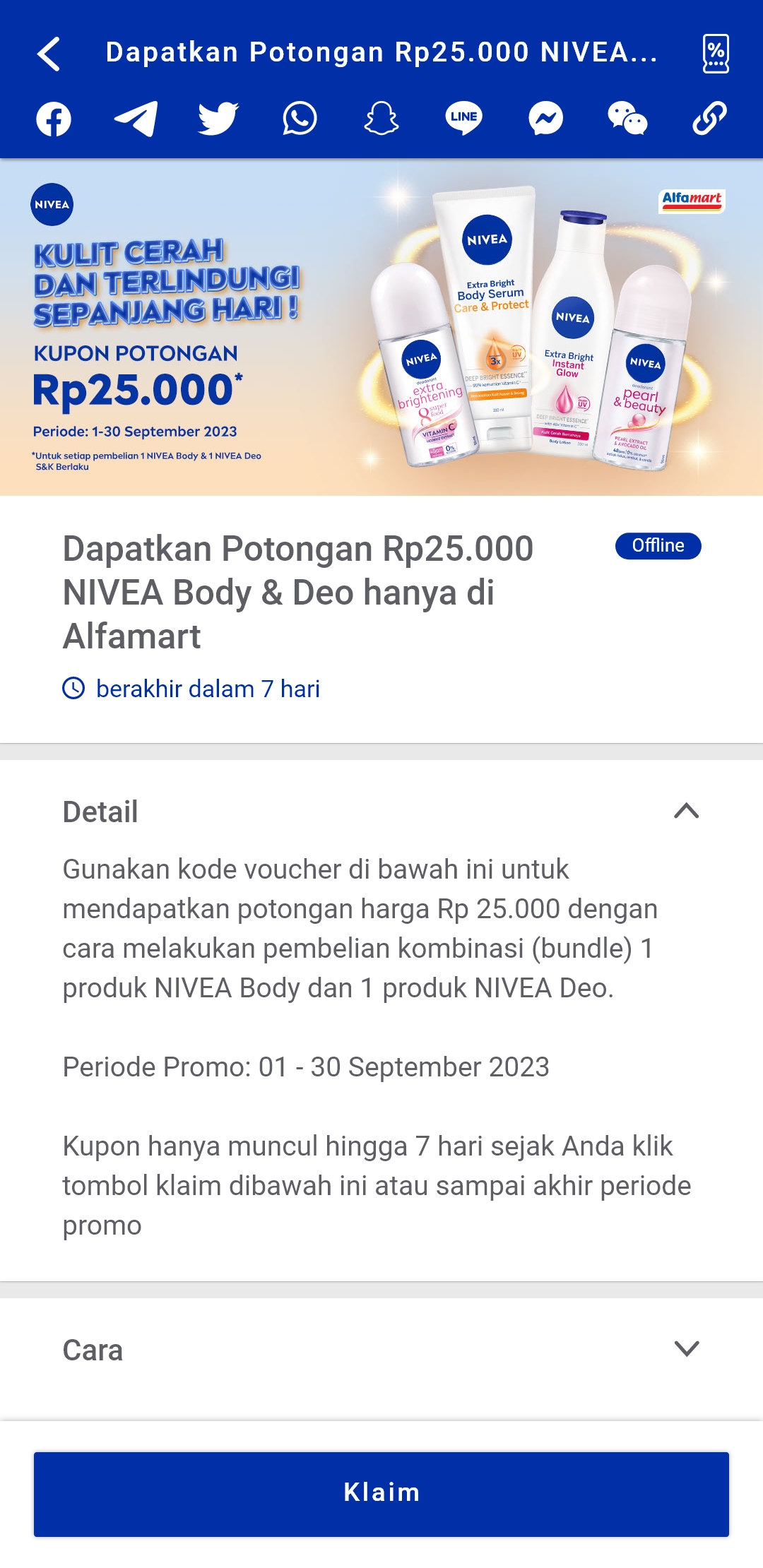Viewport: 763px width, 1568px height.
Task: Share this promo on Twitter
Action: [x=218, y=119]
